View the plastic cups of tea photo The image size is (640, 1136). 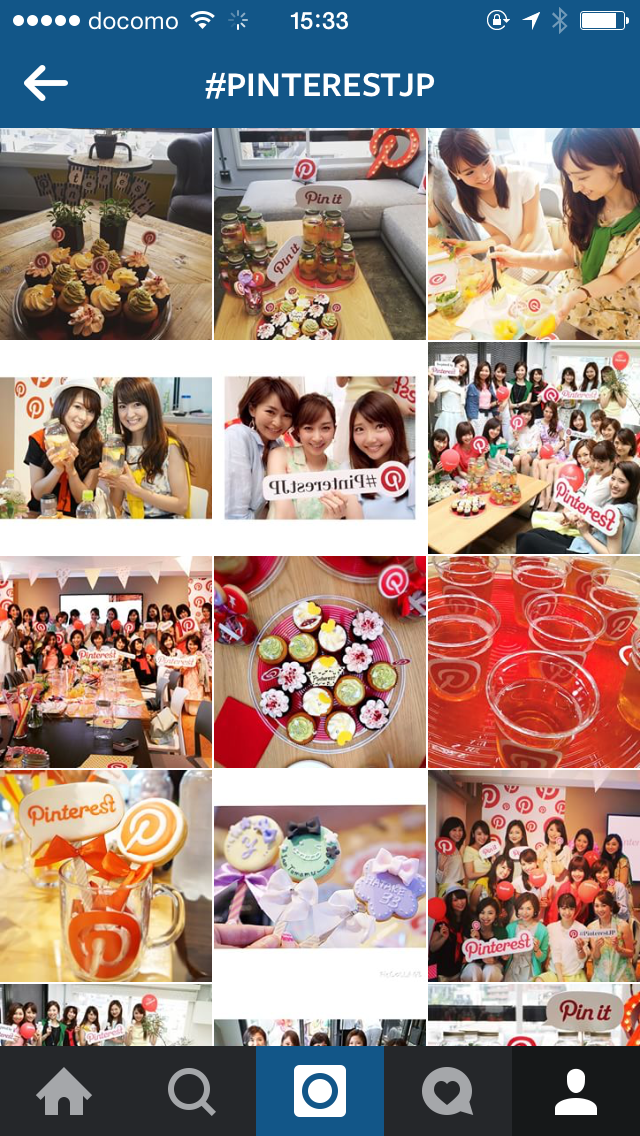pos(534,661)
